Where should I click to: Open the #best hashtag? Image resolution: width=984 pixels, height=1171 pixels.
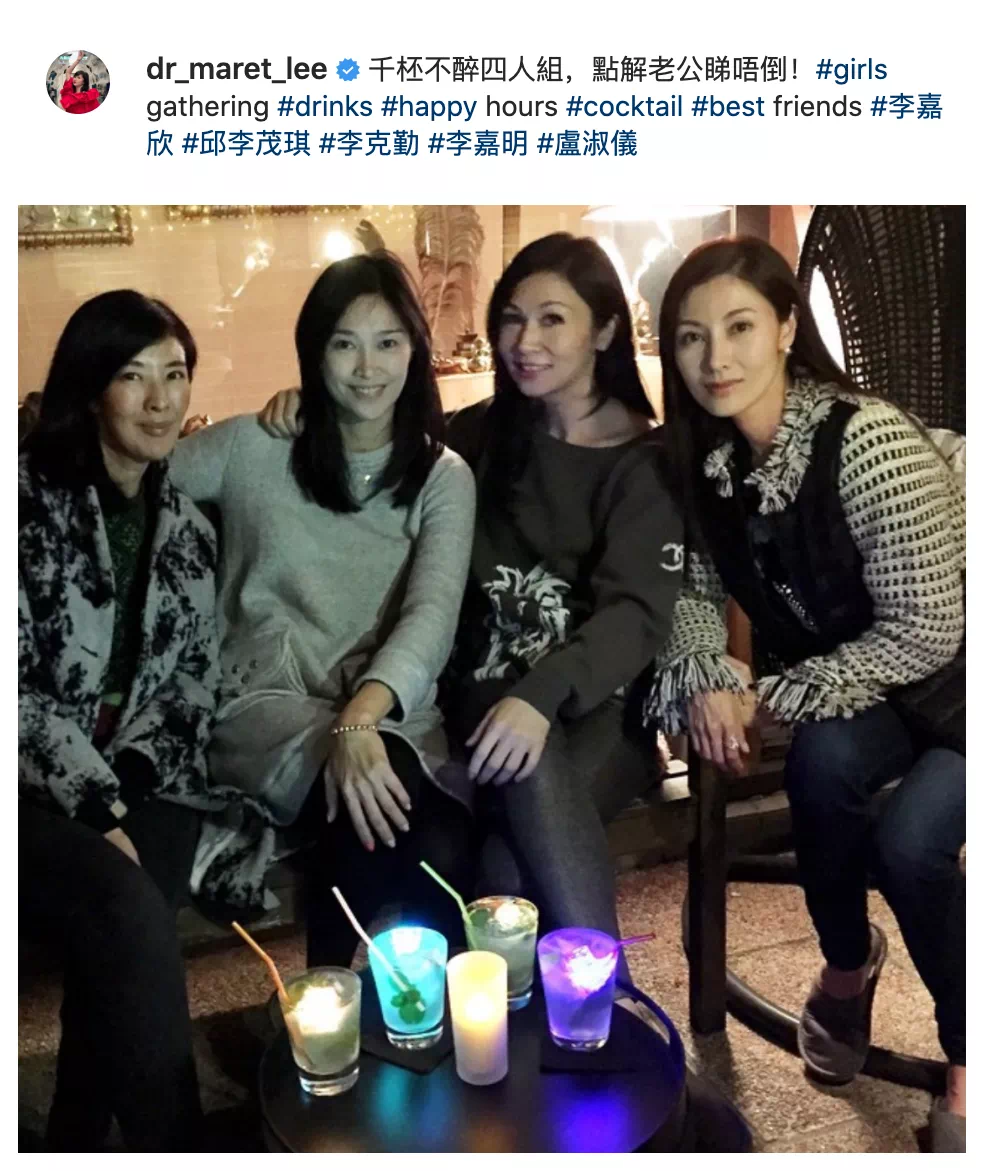tap(727, 107)
